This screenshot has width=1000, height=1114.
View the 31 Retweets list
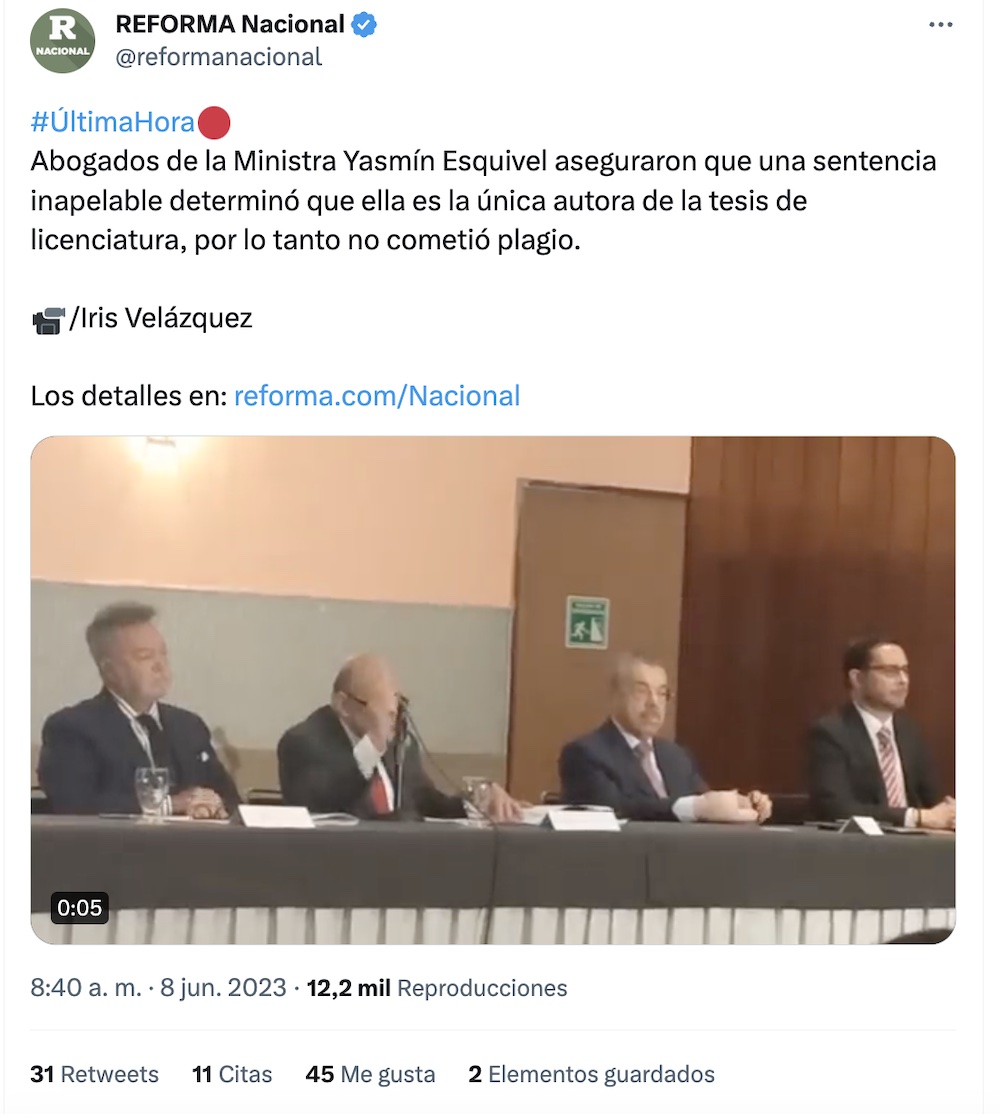[95, 1074]
